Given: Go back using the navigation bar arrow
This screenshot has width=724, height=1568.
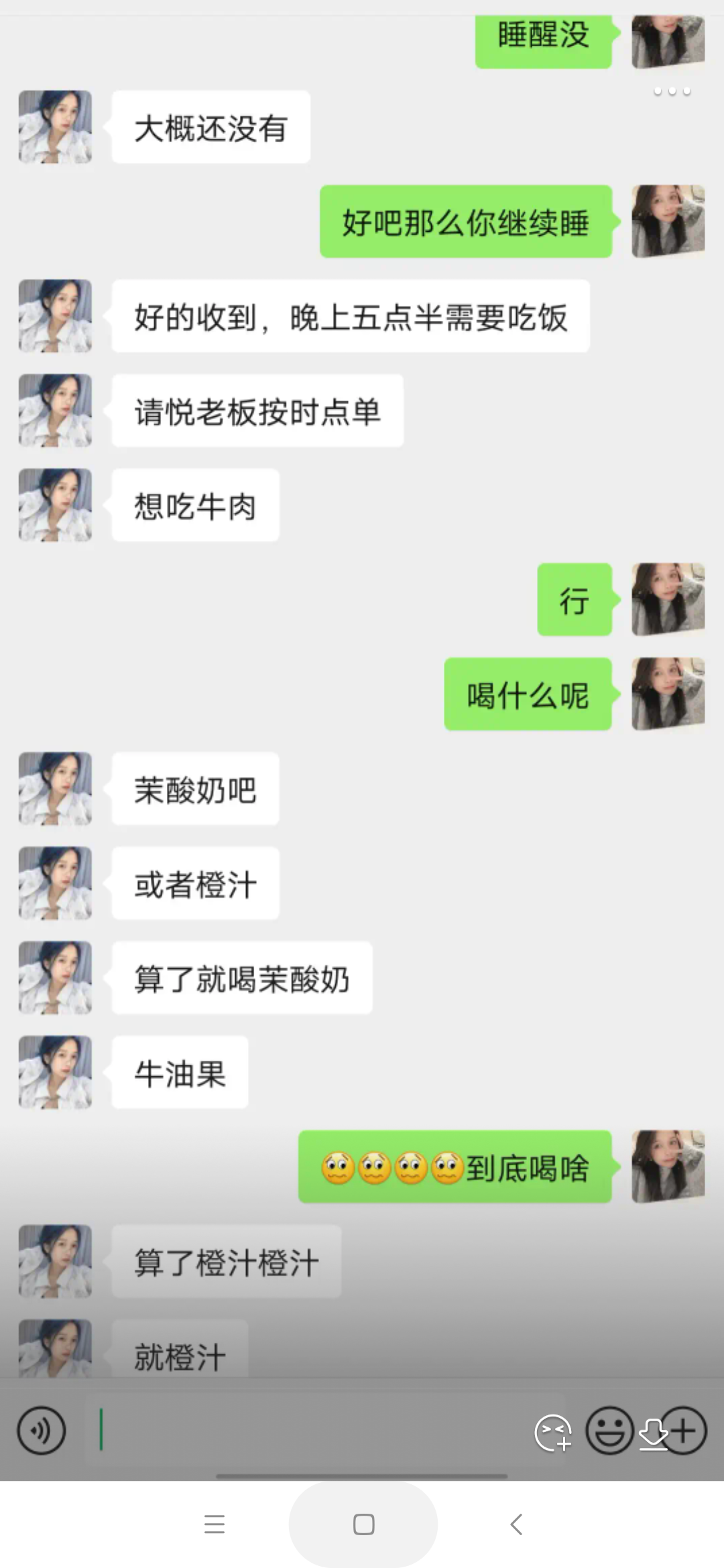Looking at the screenshot, I should pyautogui.click(x=516, y=1524).
